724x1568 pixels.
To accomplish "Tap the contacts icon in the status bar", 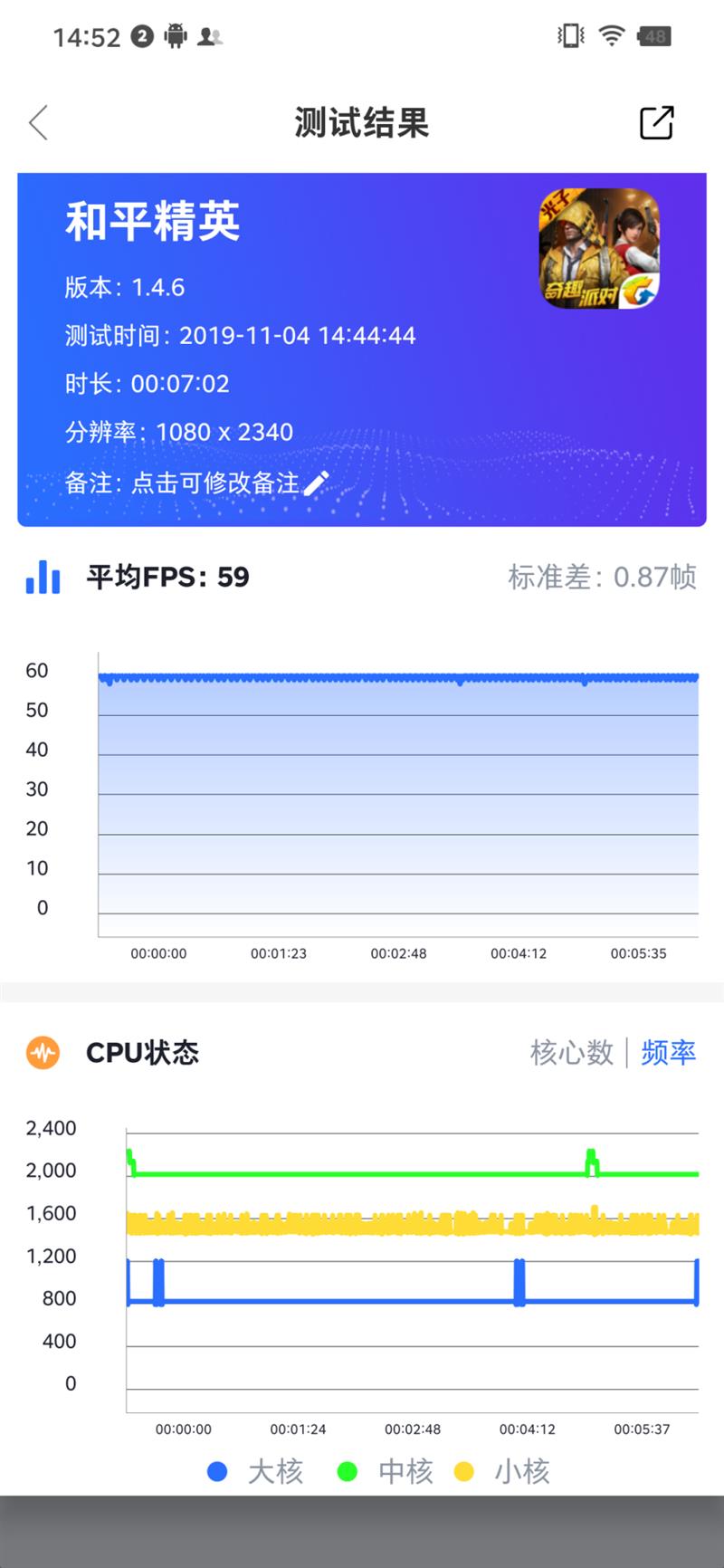I will [x=210, y=34].
